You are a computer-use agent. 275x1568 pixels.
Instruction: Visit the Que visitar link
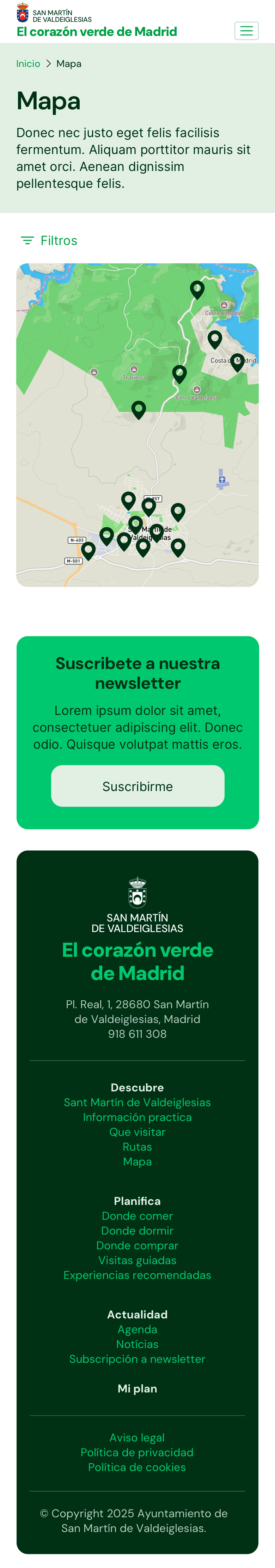(137, 1132)
